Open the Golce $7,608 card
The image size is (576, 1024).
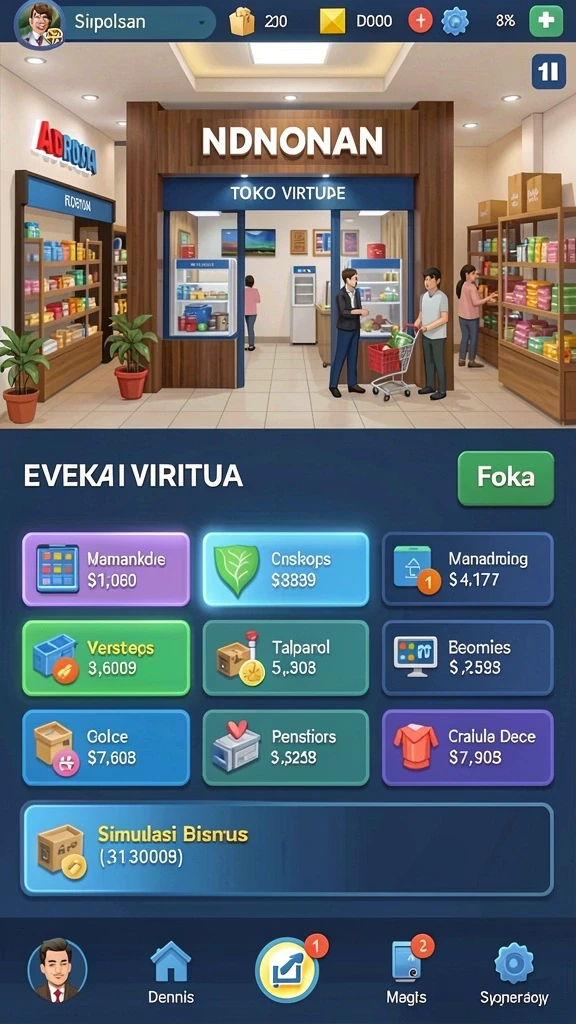[106, 747]
